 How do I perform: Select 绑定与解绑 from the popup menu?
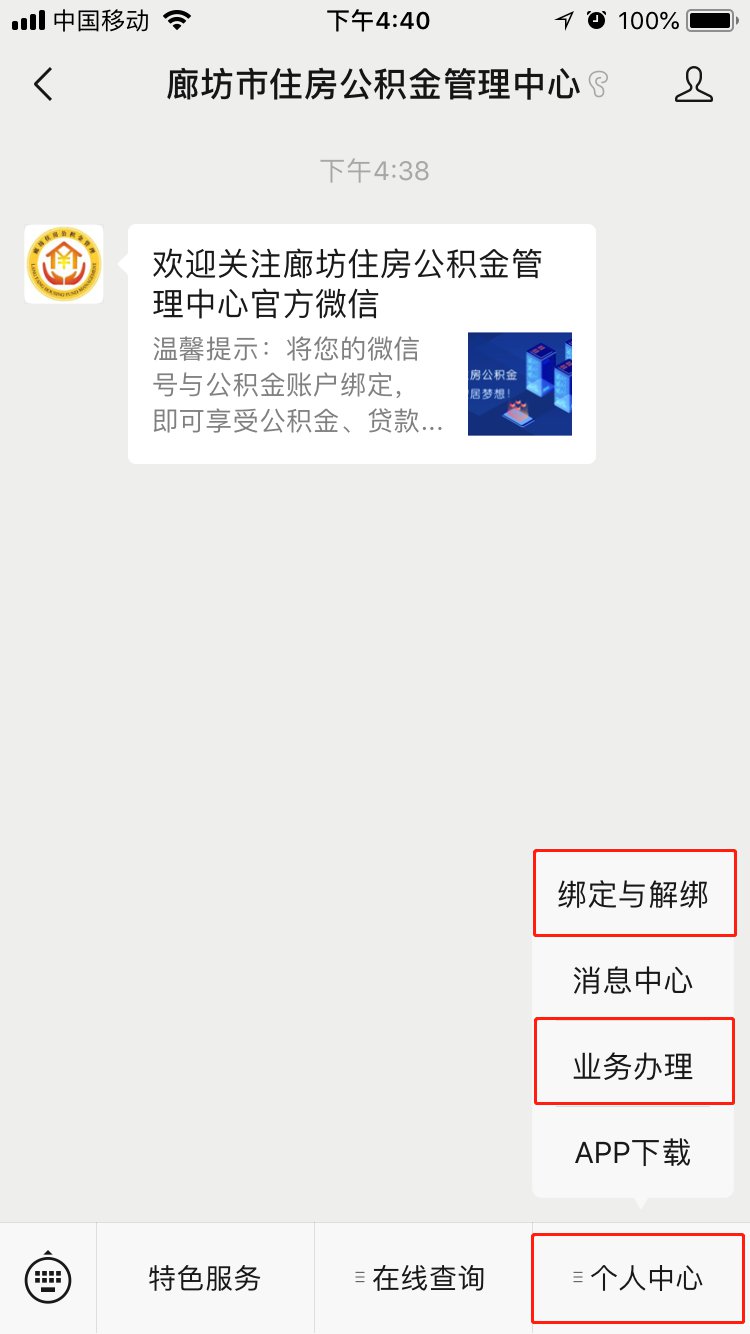[x=634, y=893]
